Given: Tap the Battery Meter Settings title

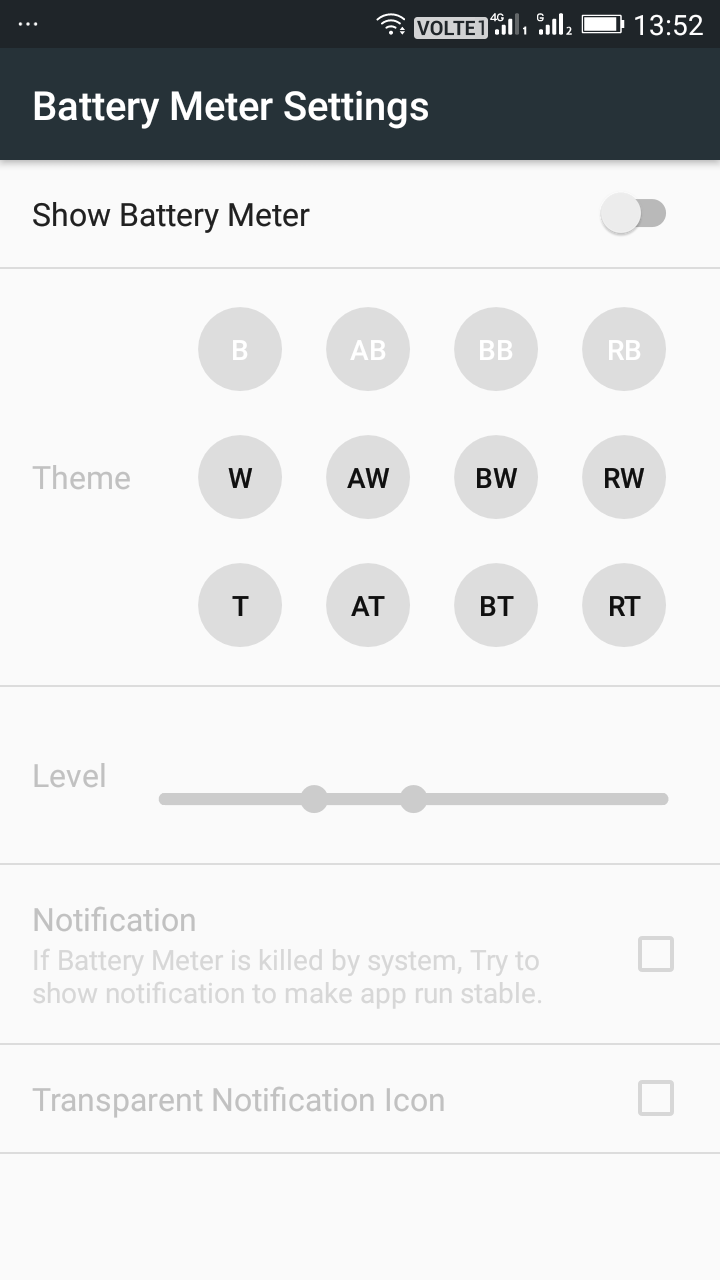Looking at the screenshot, I should (x=229, y=105).
